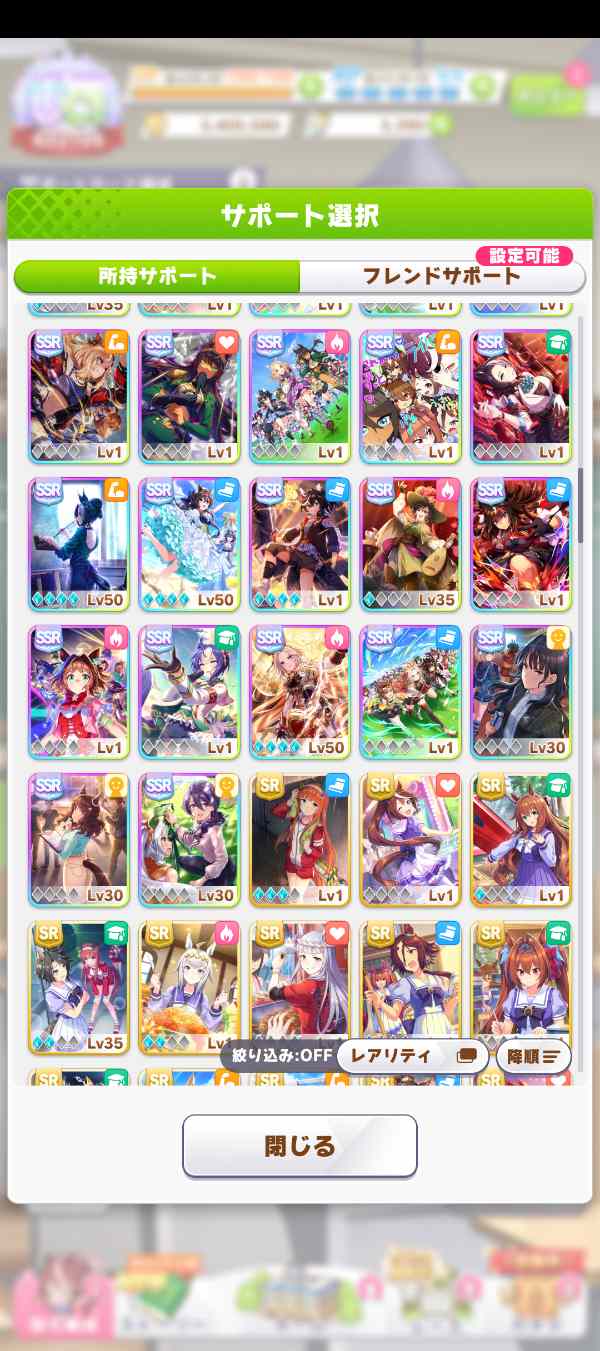Close the dialog with 閉じる

(x=299, y=1146)
